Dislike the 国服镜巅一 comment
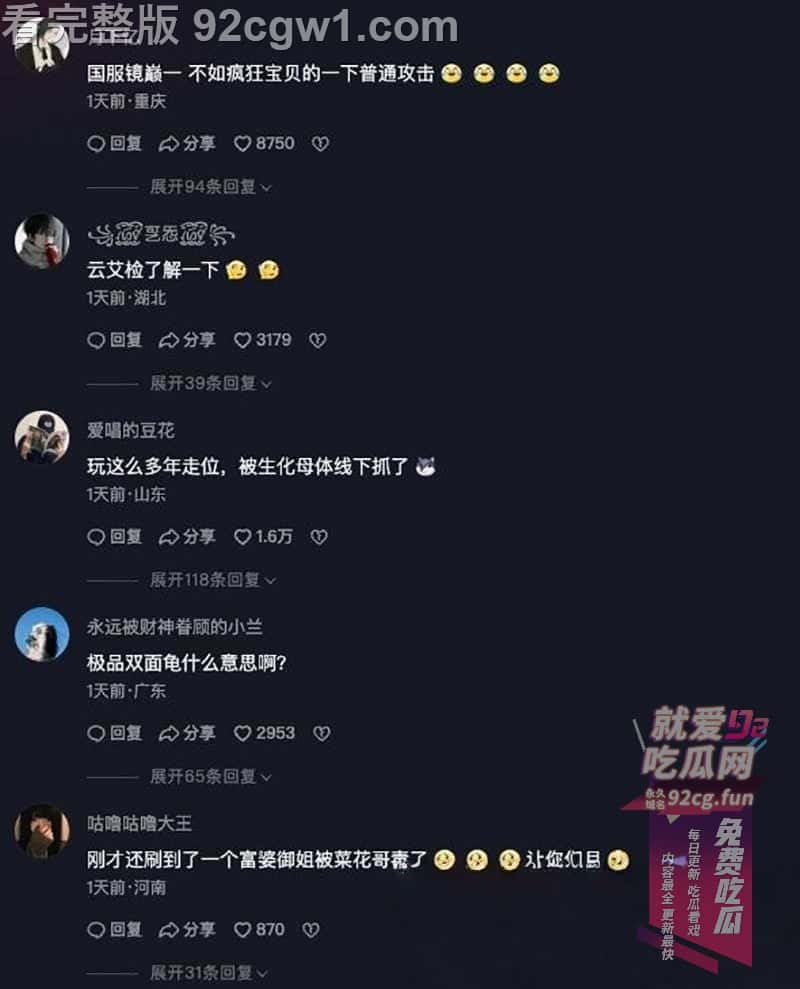 320,144
